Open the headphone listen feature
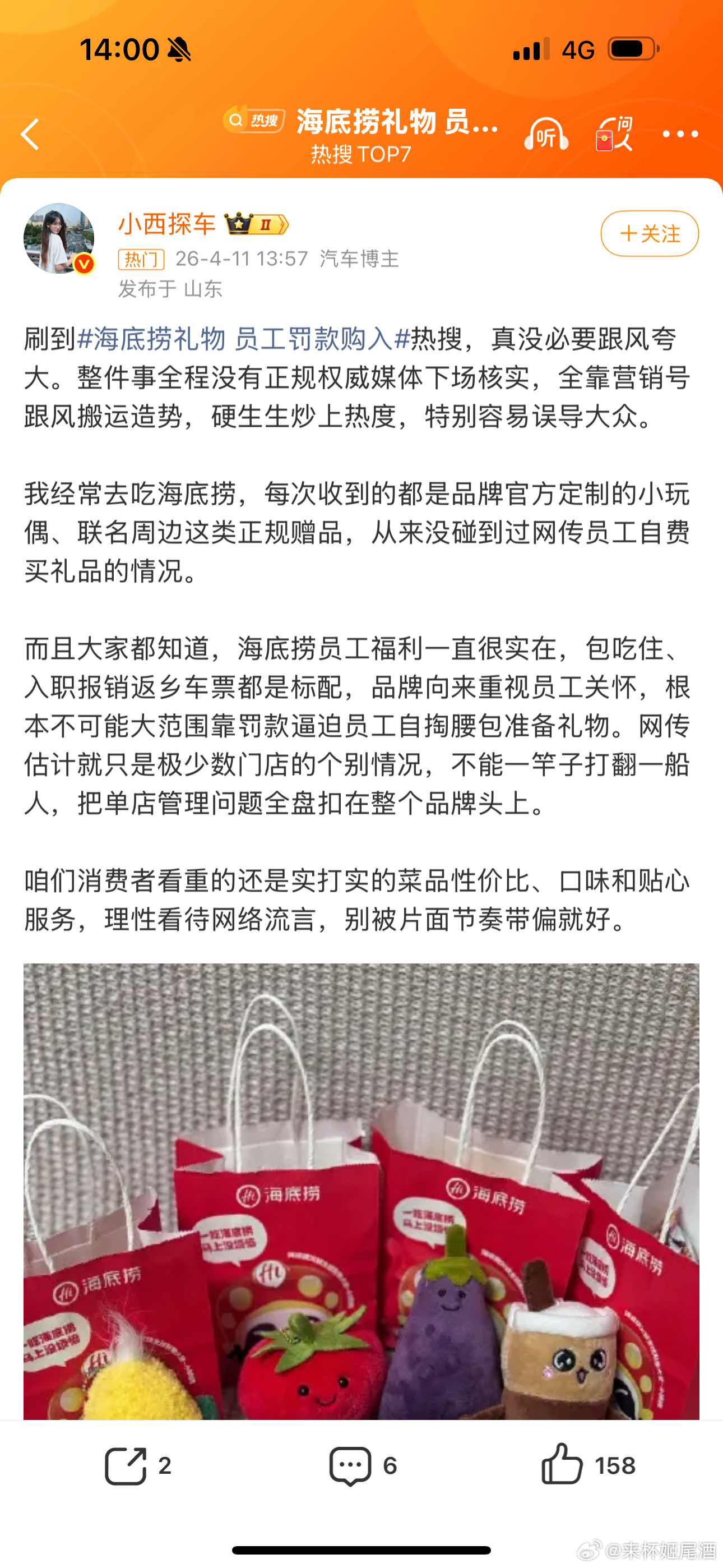 pos(546,135)
